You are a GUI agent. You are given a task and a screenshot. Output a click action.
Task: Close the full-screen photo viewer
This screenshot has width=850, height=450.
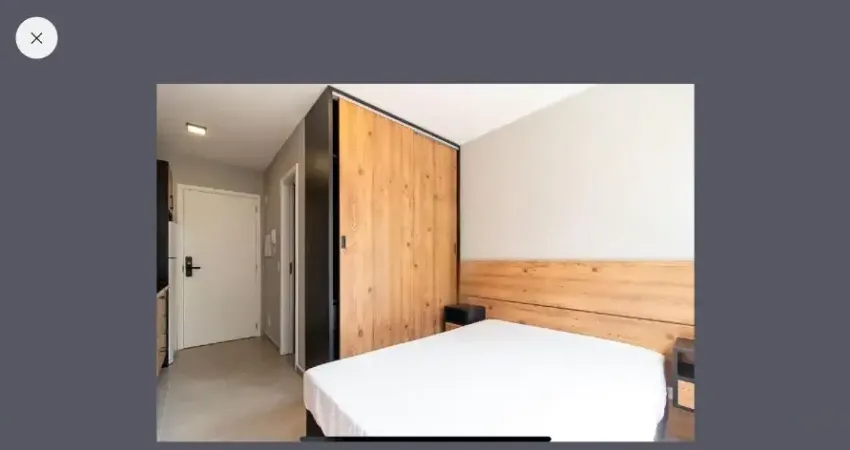point(36,38)
